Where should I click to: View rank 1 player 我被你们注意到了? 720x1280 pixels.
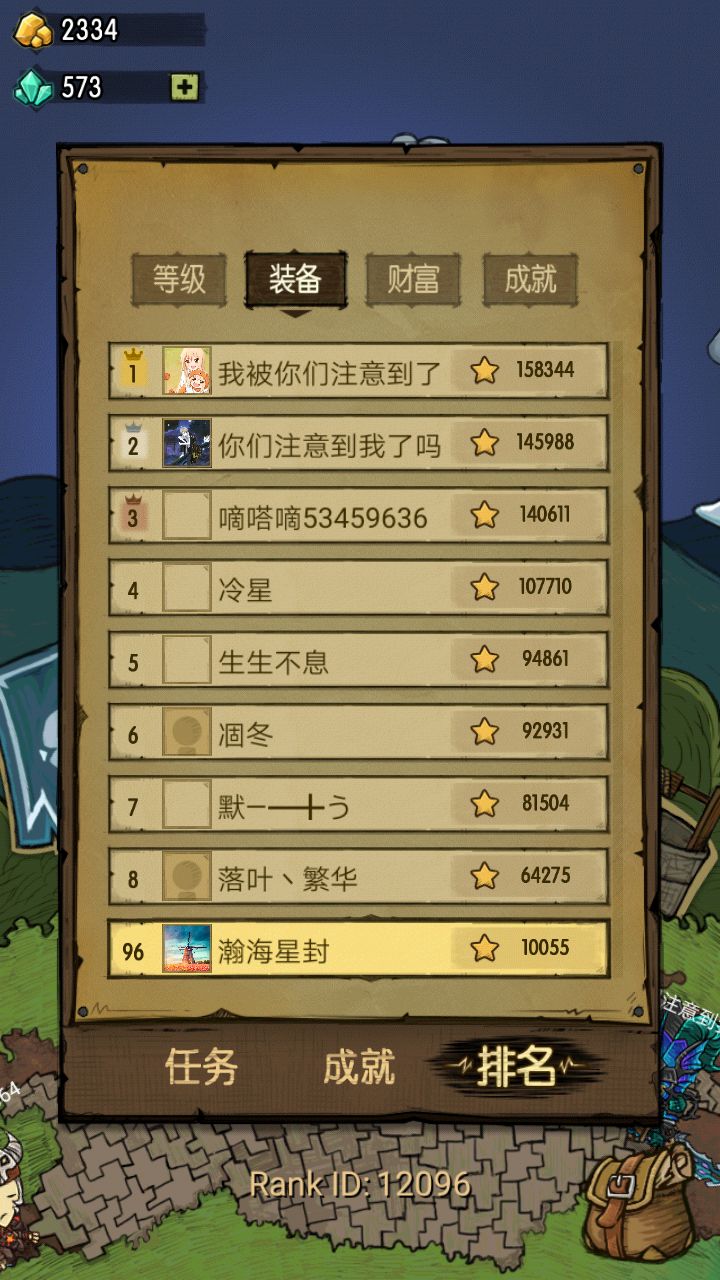pyautogui.click(x=358, y=371)
